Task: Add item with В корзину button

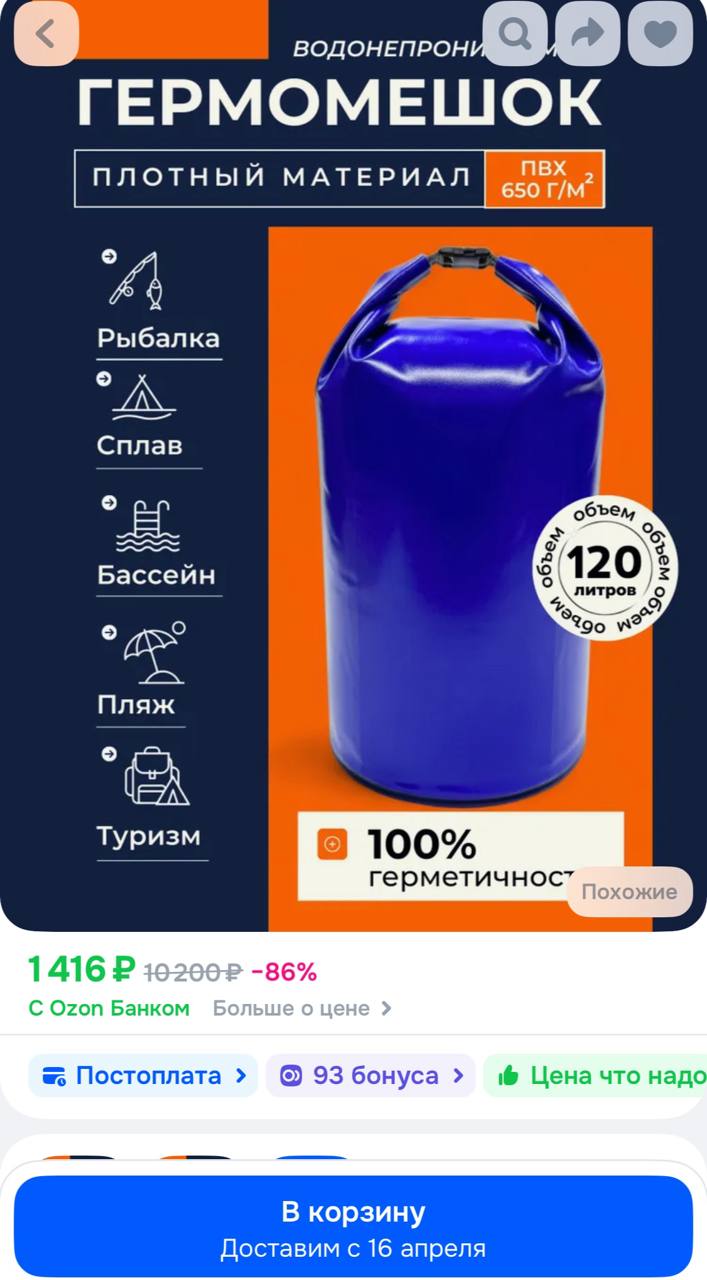Action: (x=353, y=1227)
